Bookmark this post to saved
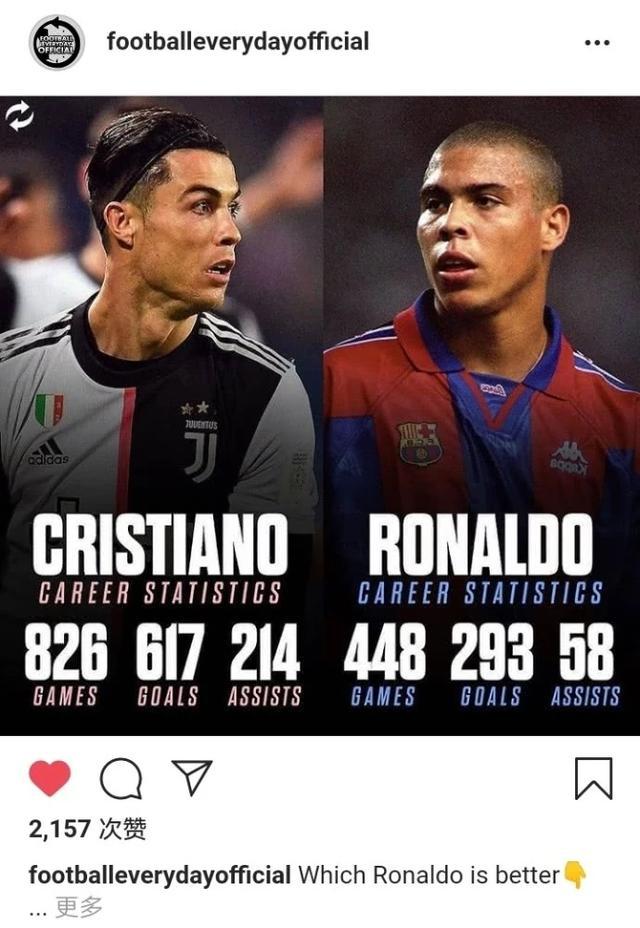 (593, 778)
